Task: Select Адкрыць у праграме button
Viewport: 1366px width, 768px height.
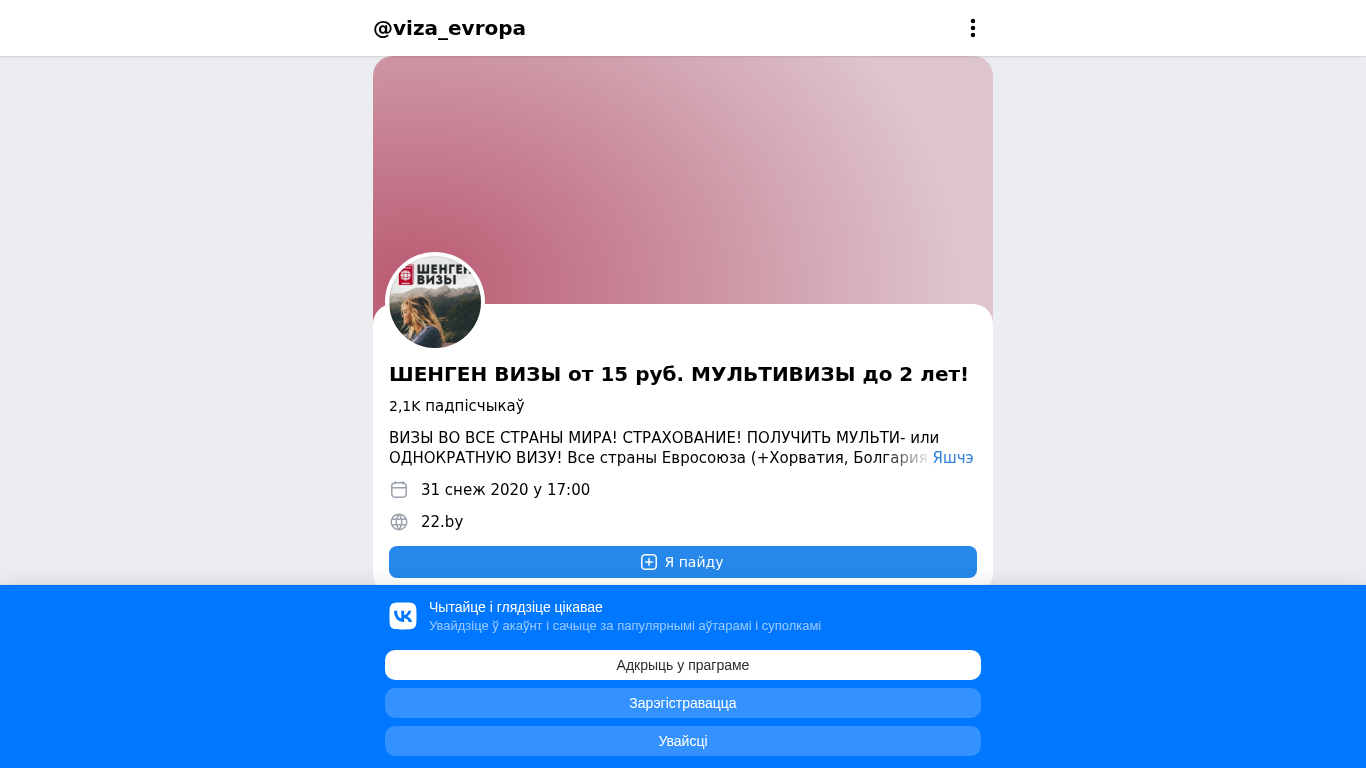Action: point(683,665)
